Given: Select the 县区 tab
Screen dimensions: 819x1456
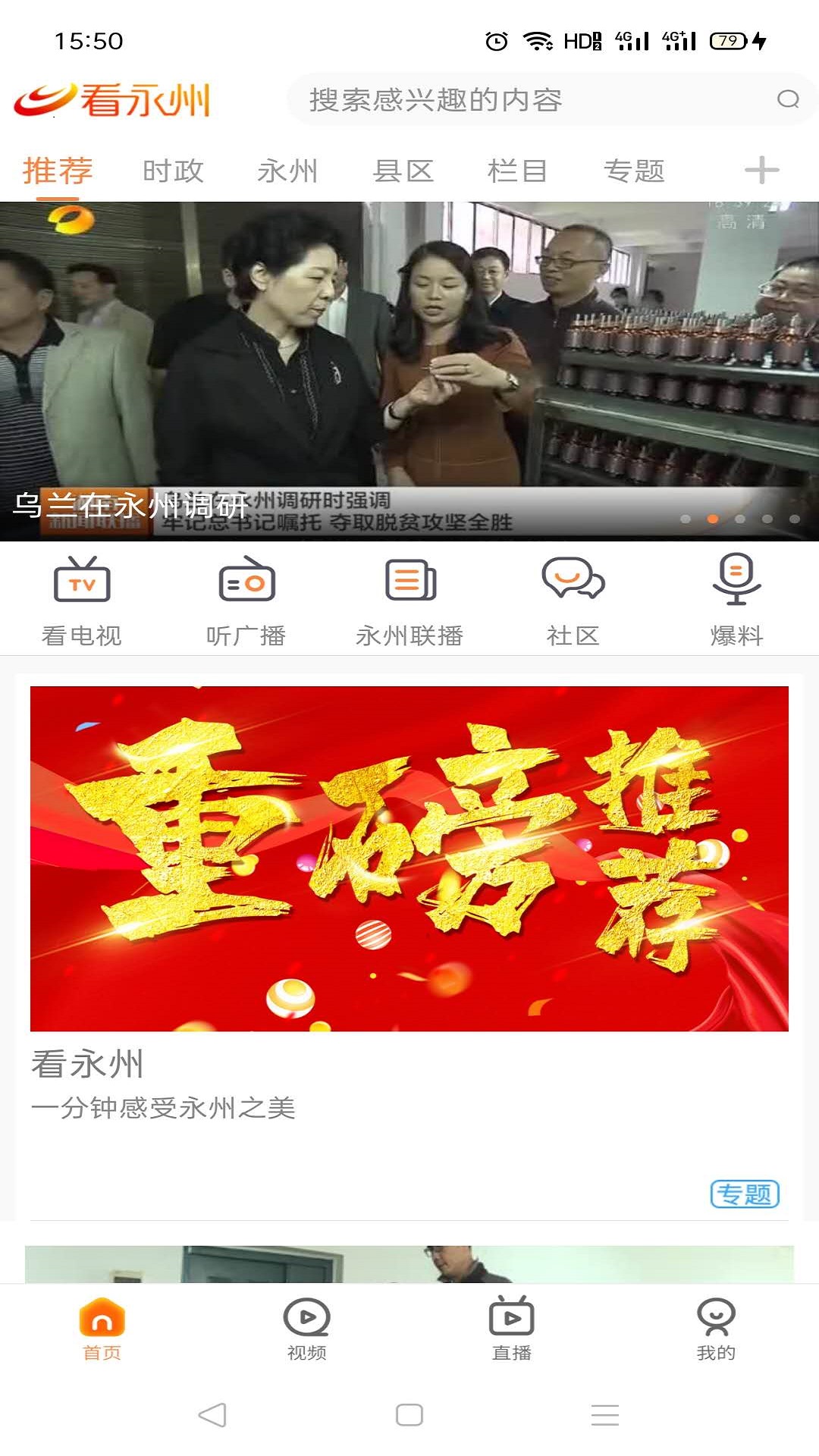Looking at the screenshot, I should [x=403, y=171].
